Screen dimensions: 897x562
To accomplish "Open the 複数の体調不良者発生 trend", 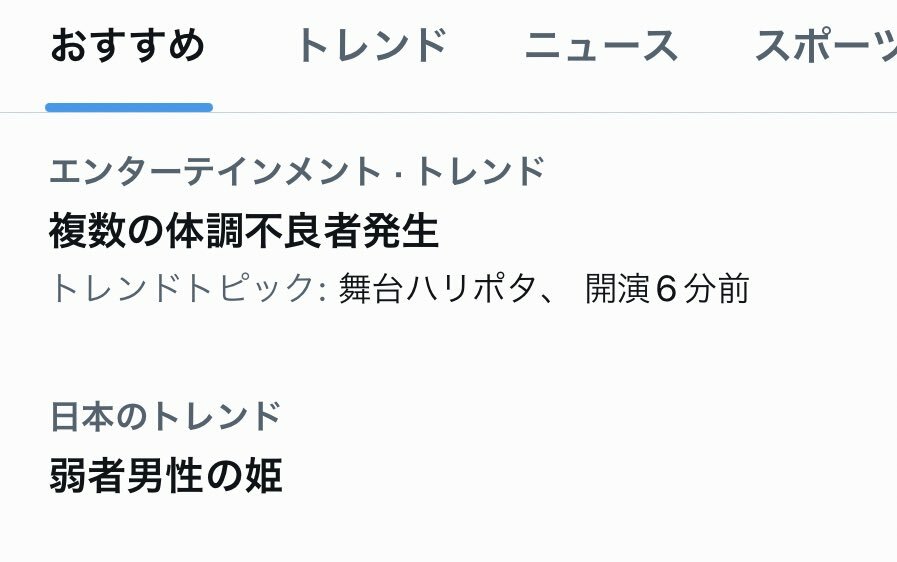I will coord(245,232).
